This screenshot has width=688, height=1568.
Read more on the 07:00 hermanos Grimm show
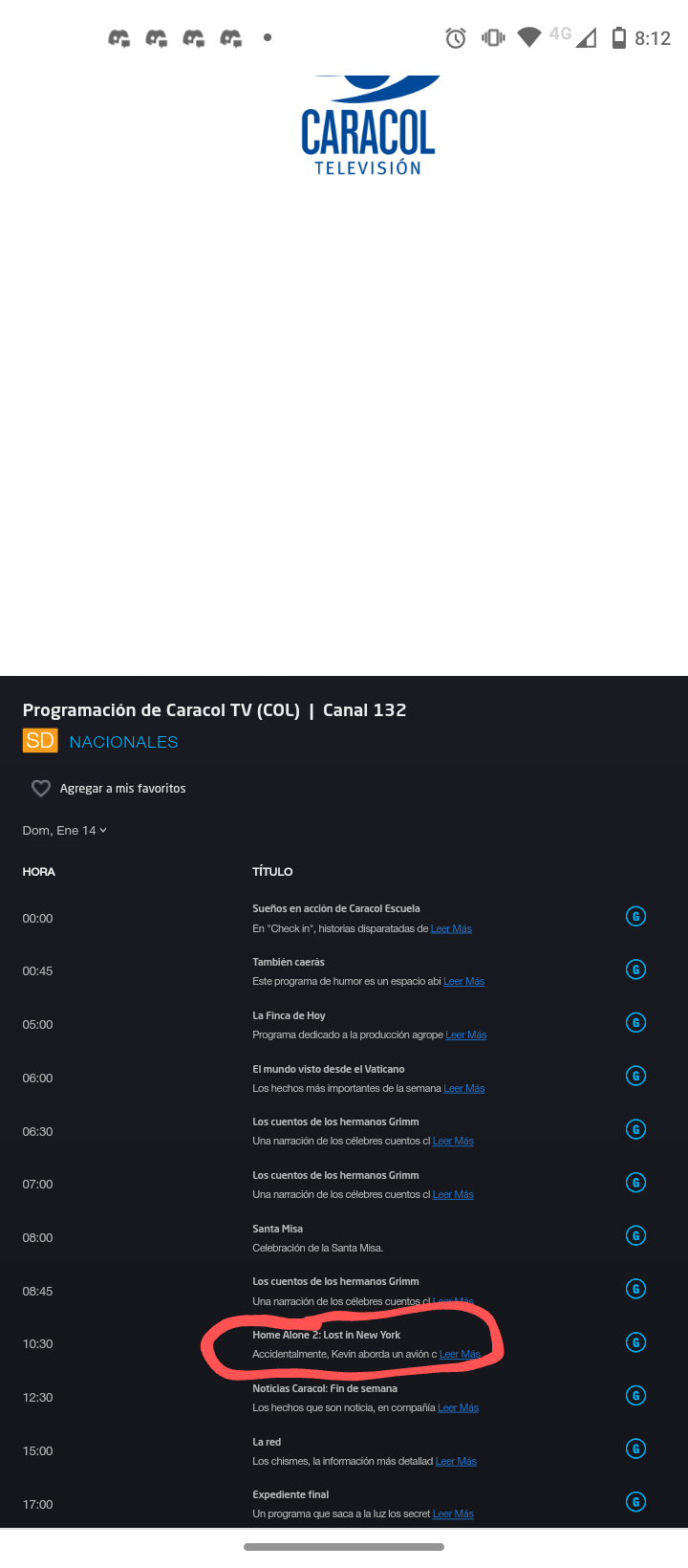(x=453, y=1194)
